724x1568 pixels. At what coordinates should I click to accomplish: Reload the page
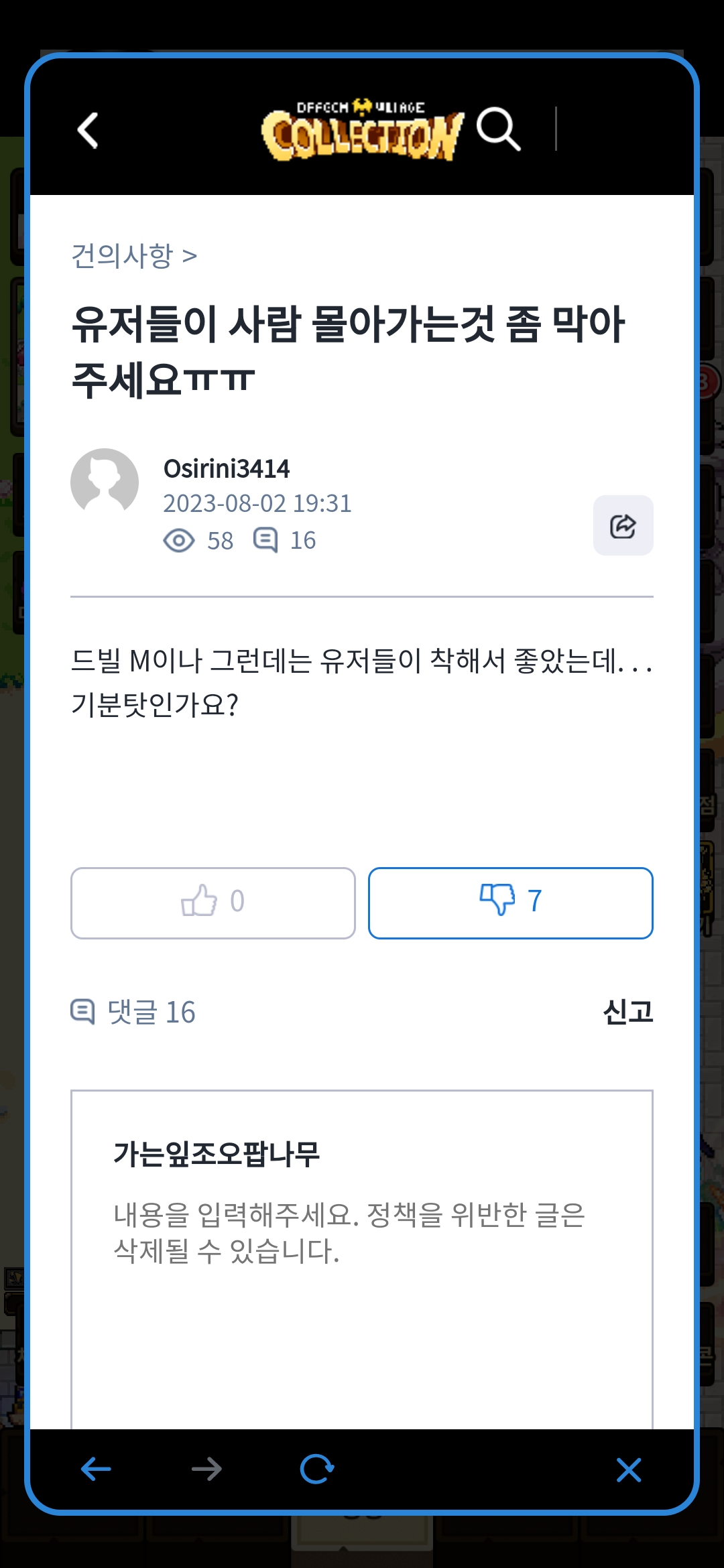point(316,1469)
